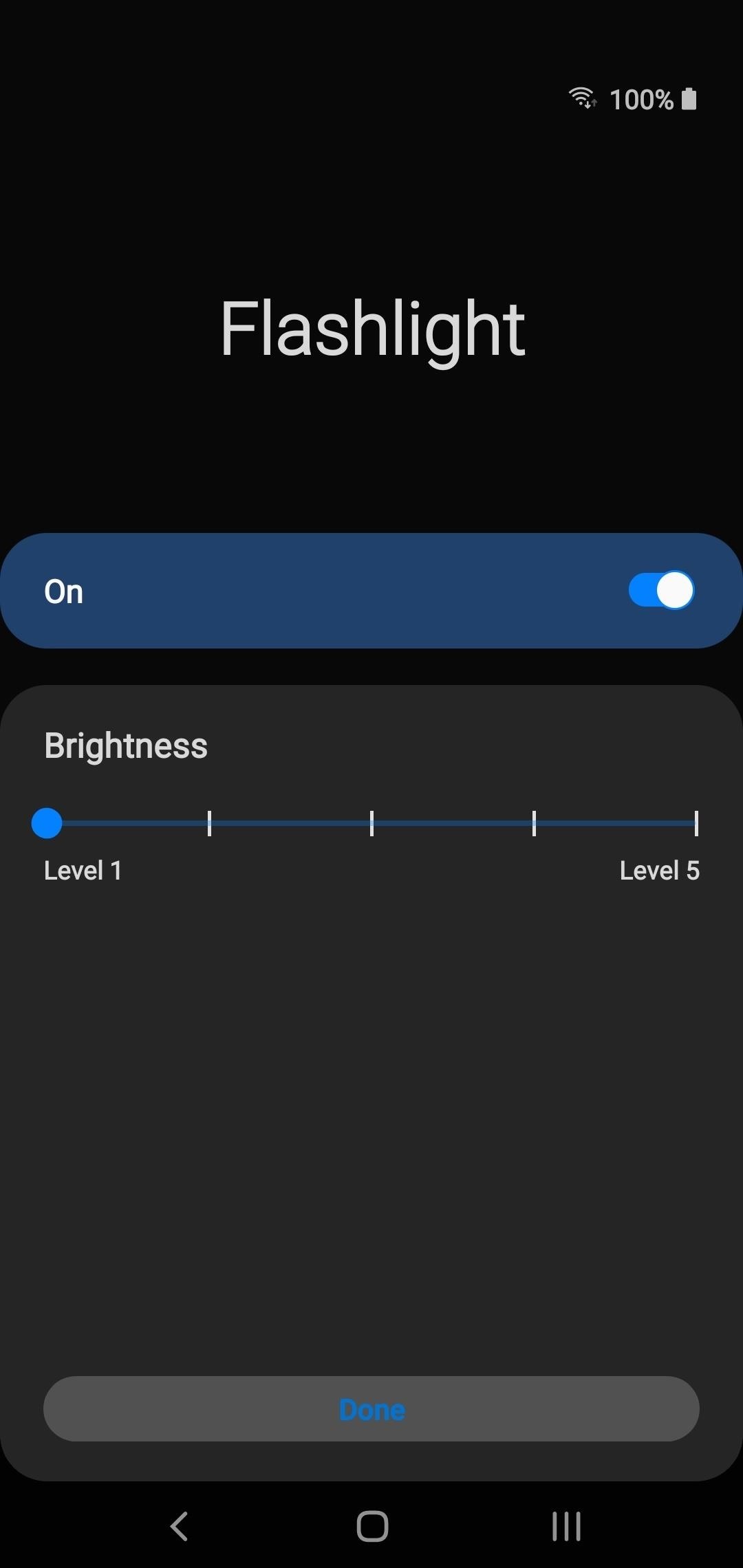Tap the fourth brightness tick mark
The image size is (743, 1568).
coord(535,823)
